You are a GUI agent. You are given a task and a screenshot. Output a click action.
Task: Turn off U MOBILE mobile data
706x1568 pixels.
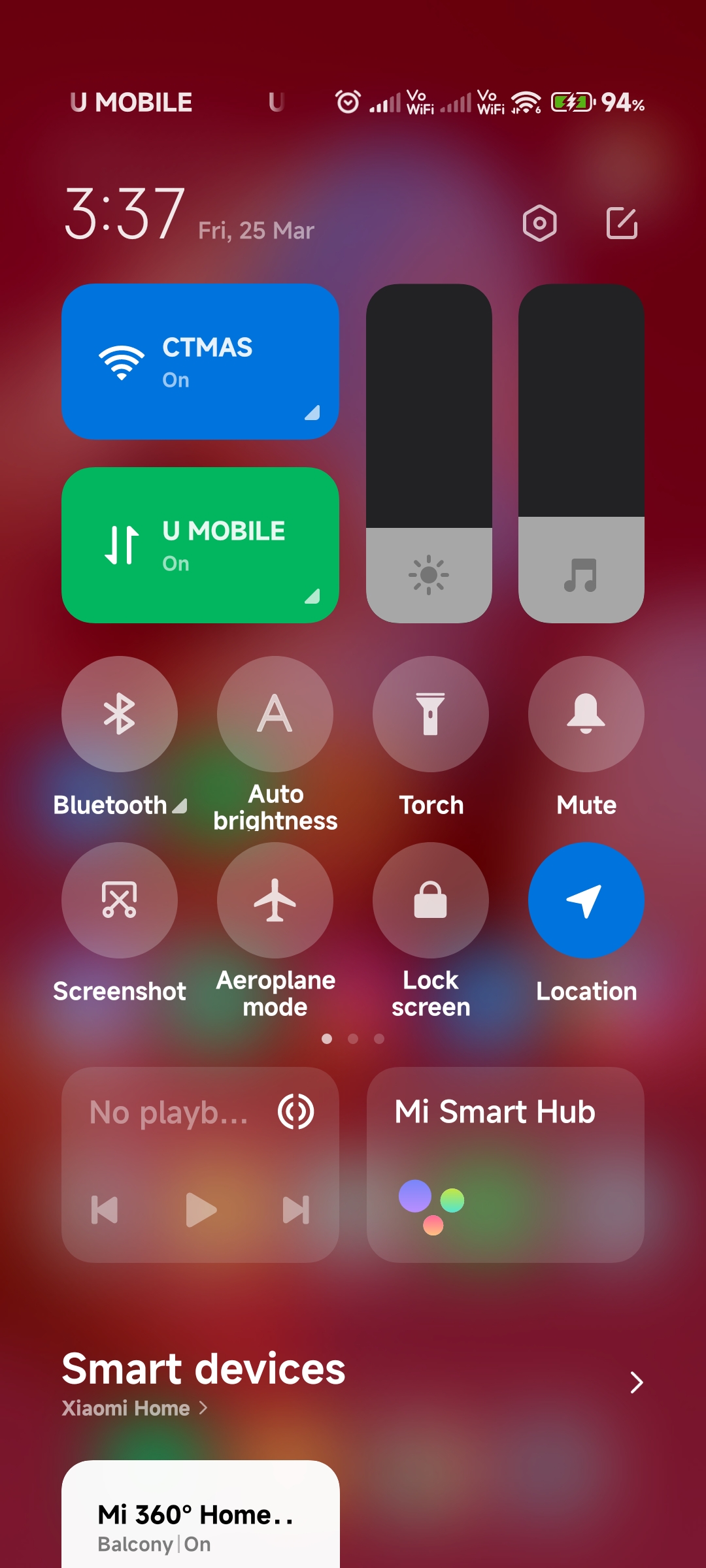(x=200, y=545)
